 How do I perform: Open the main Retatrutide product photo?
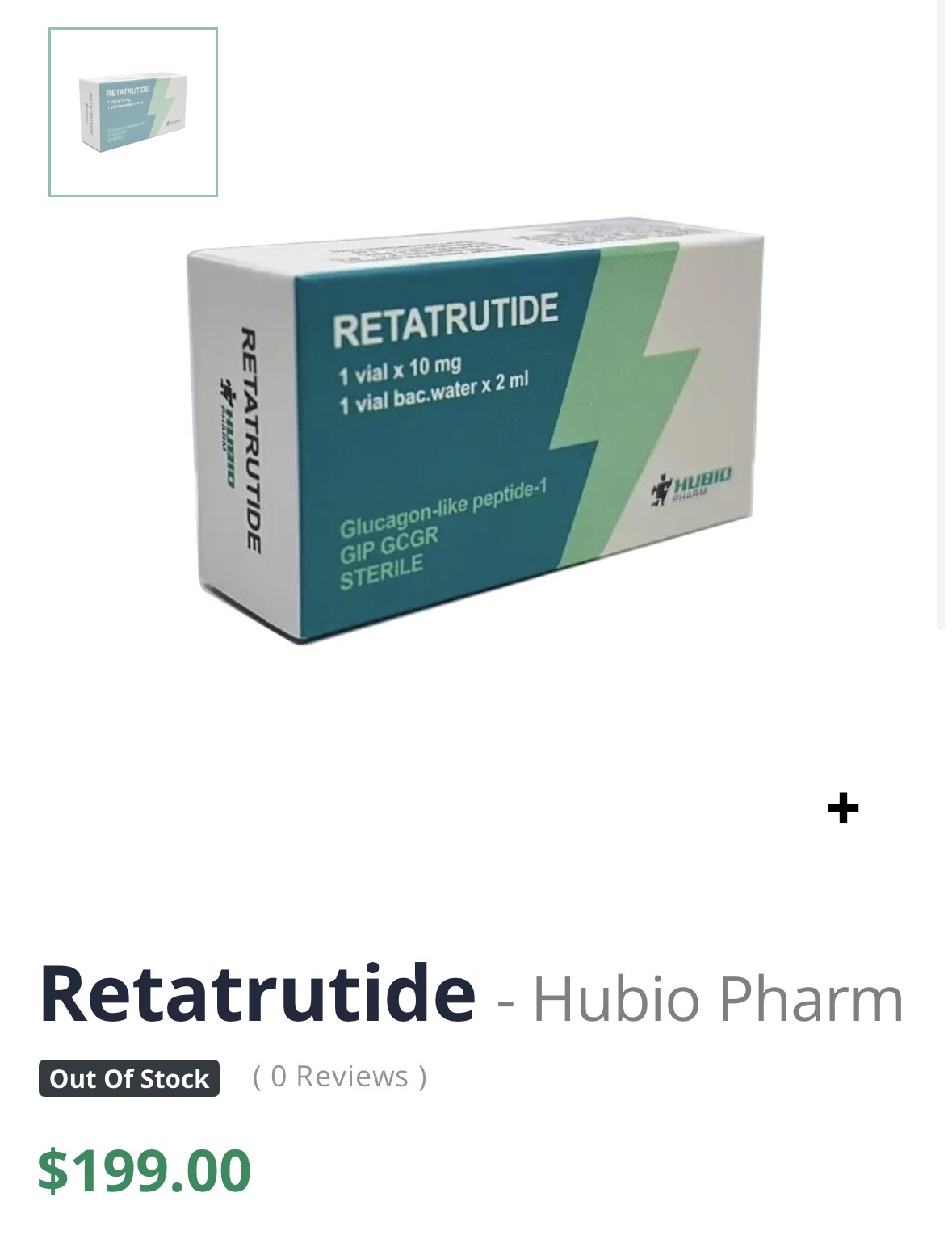(x=476, y=432)
